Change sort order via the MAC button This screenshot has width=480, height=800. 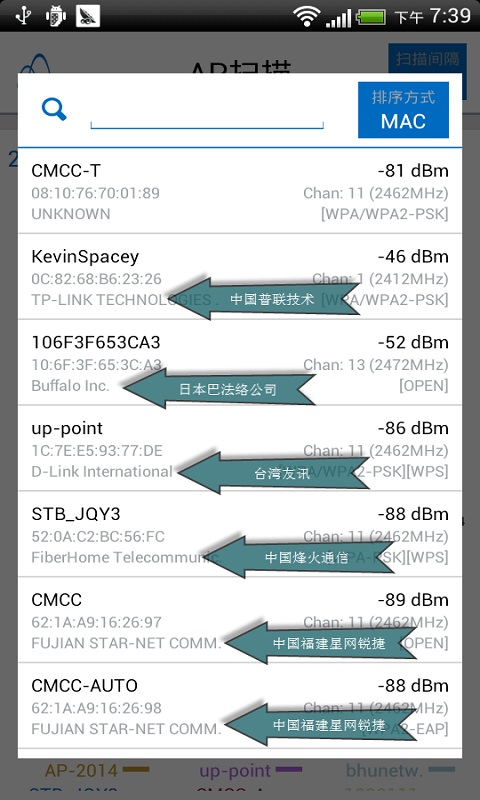point(403,110)
